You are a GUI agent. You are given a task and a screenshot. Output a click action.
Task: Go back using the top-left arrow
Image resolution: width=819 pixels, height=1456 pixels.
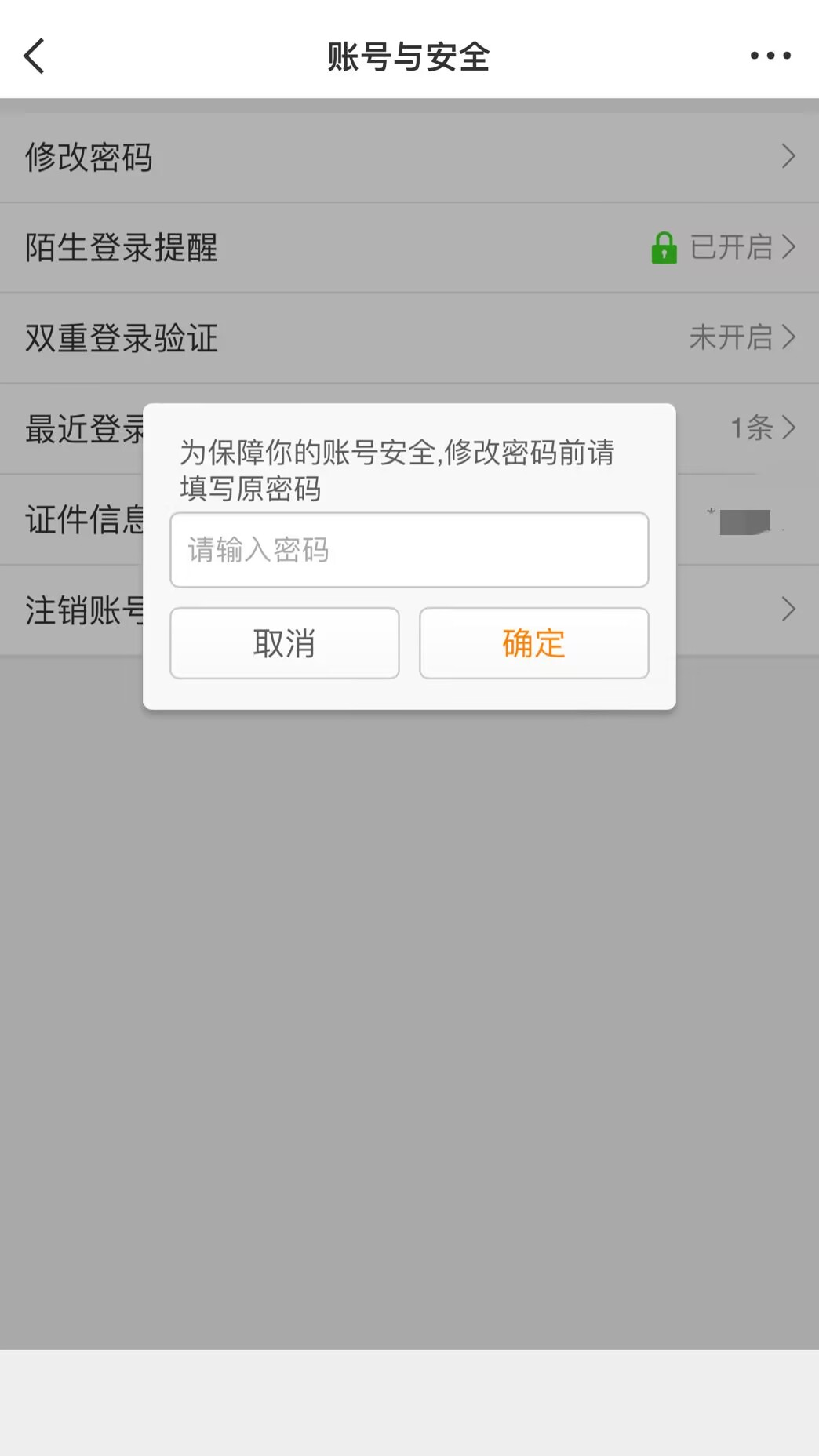(35, 56)
